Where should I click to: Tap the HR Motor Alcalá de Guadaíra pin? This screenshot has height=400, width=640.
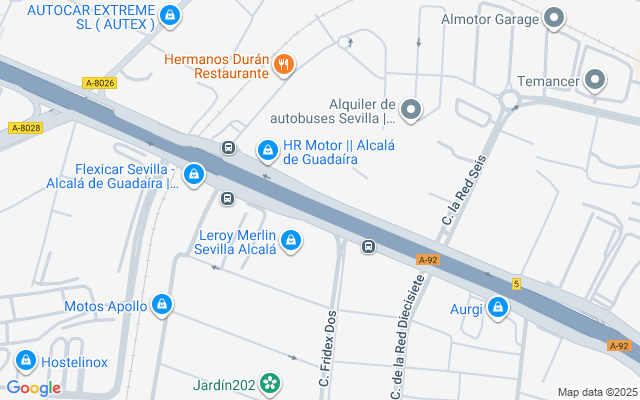pos(268,151)
